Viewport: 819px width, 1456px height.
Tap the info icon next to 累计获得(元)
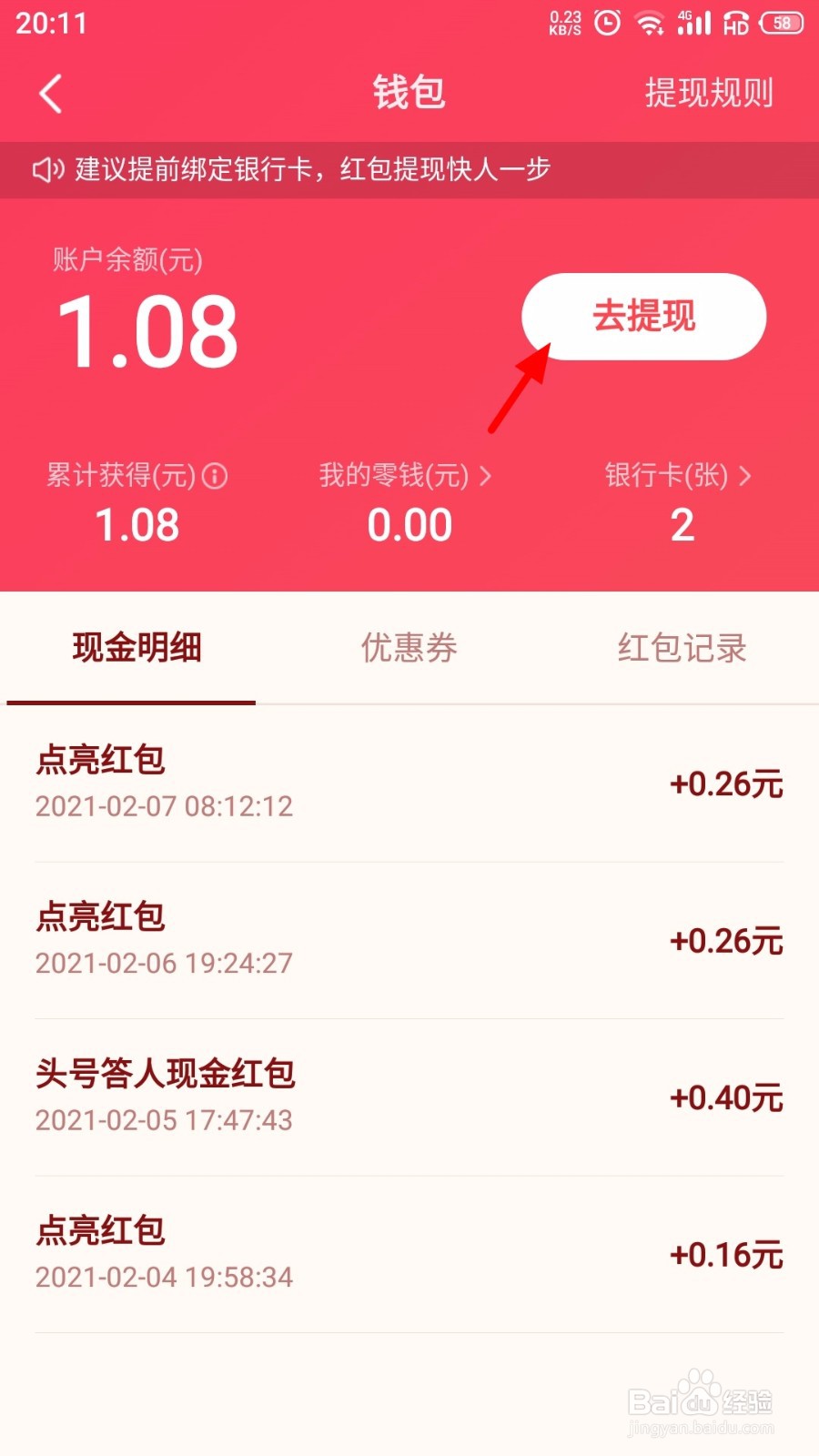(x=215, y=476)
